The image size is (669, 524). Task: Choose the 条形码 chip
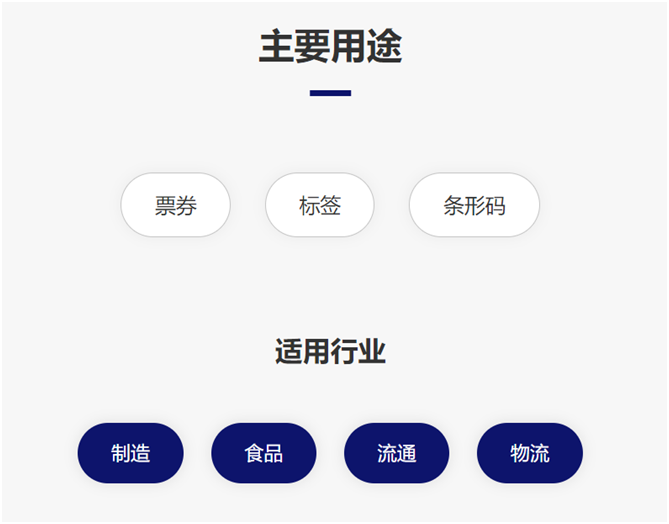[x=474, y=206]
